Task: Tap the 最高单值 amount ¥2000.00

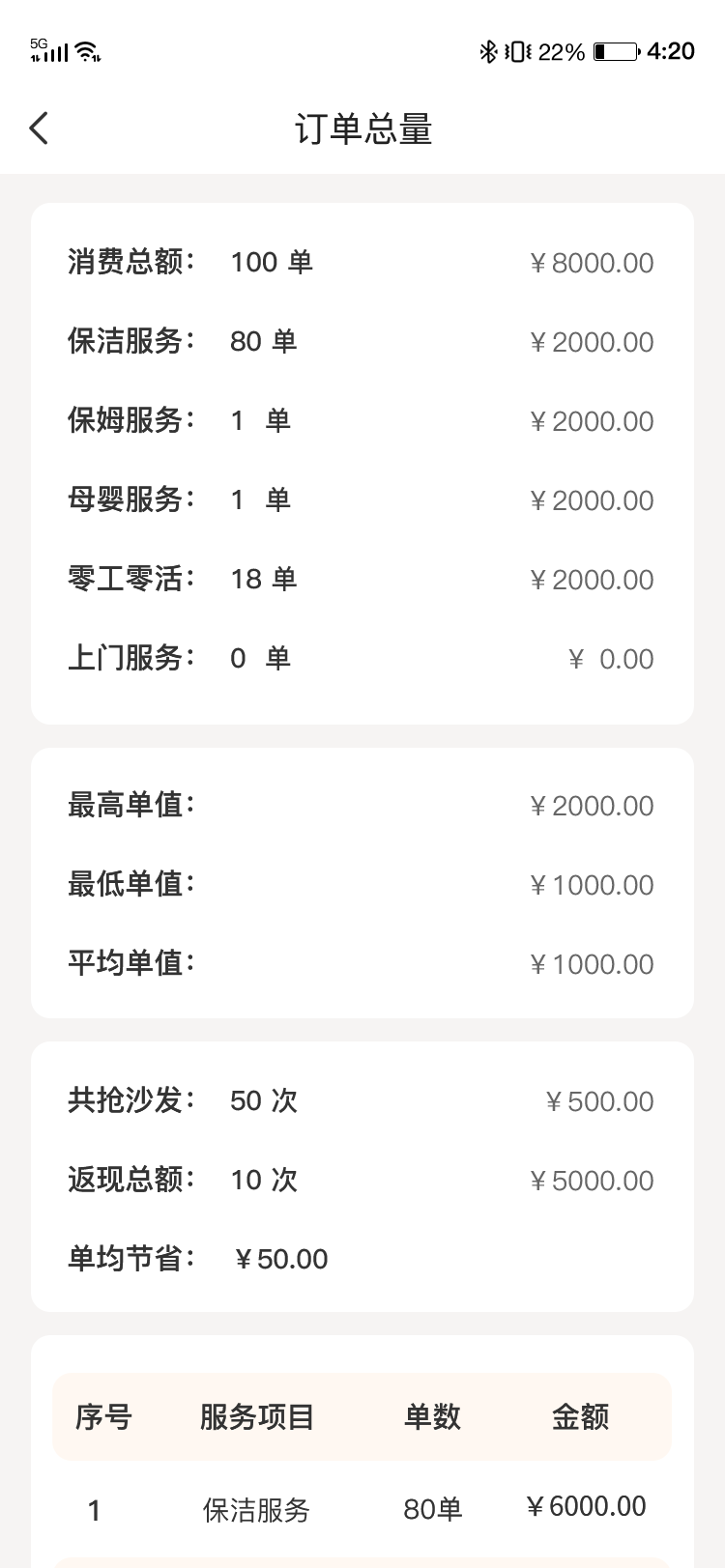Action: tap(592, 805)
